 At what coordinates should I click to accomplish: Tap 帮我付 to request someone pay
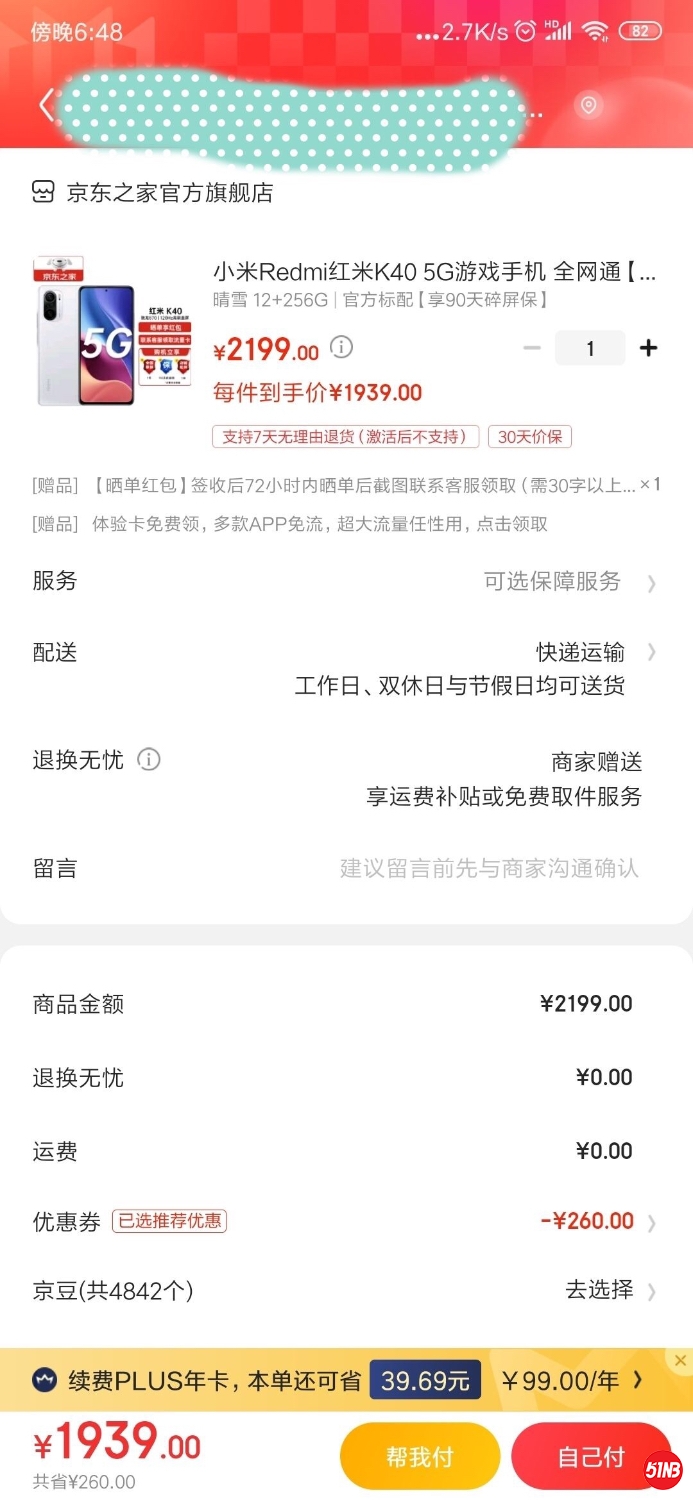click(x=419, y=1457)
